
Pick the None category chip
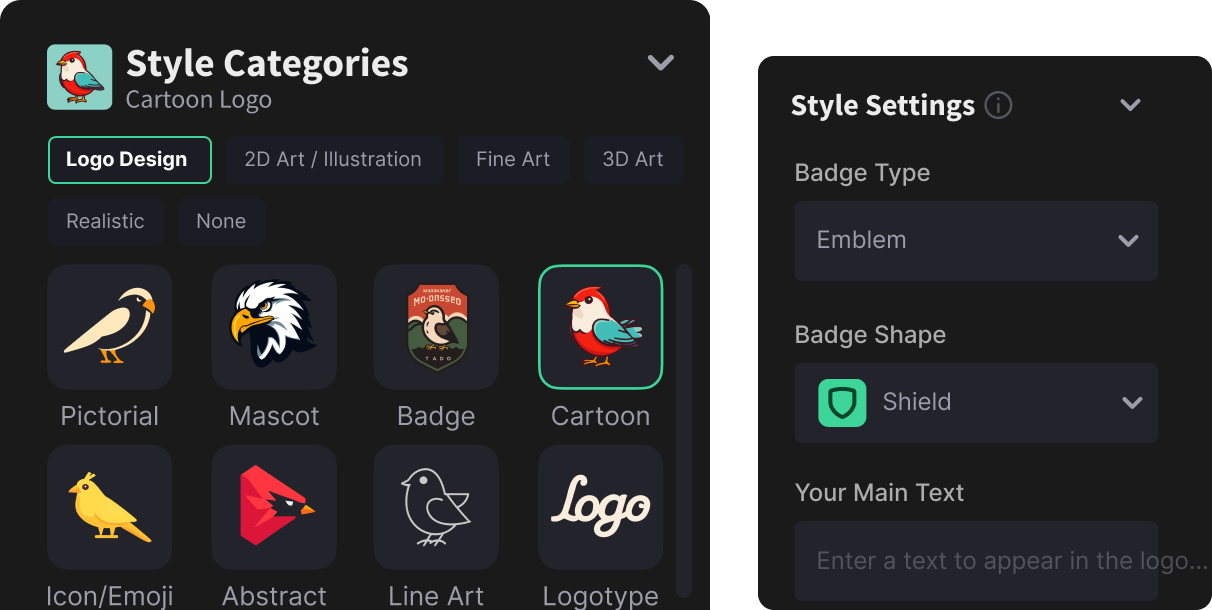221,221
